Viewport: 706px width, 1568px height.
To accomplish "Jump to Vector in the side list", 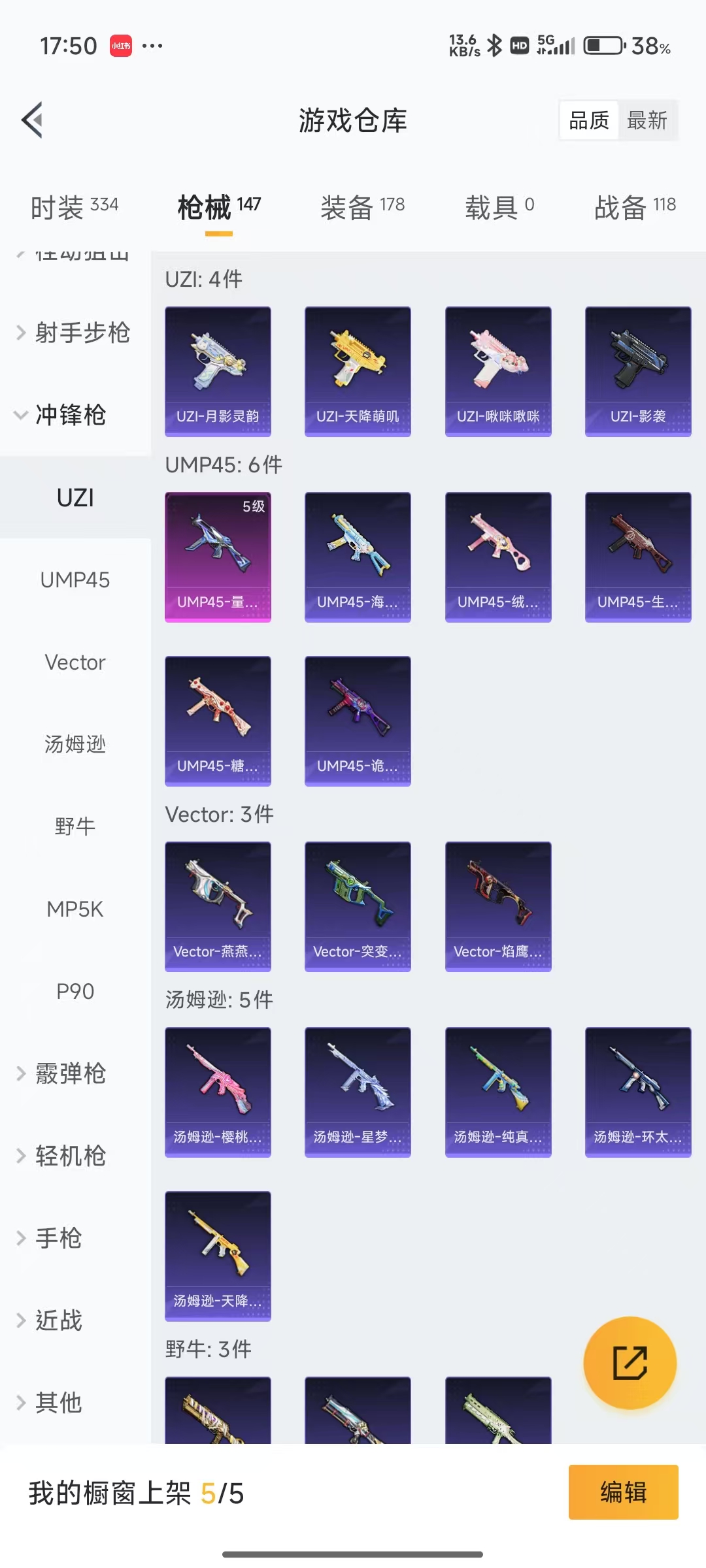I will (x=75, y=662).
